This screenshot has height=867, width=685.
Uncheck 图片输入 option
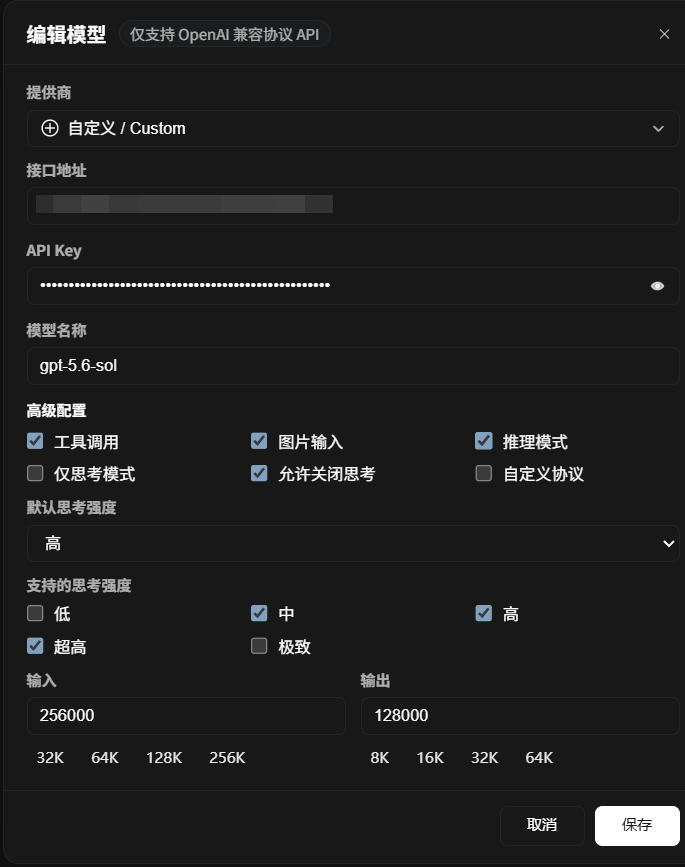(259, 441)
